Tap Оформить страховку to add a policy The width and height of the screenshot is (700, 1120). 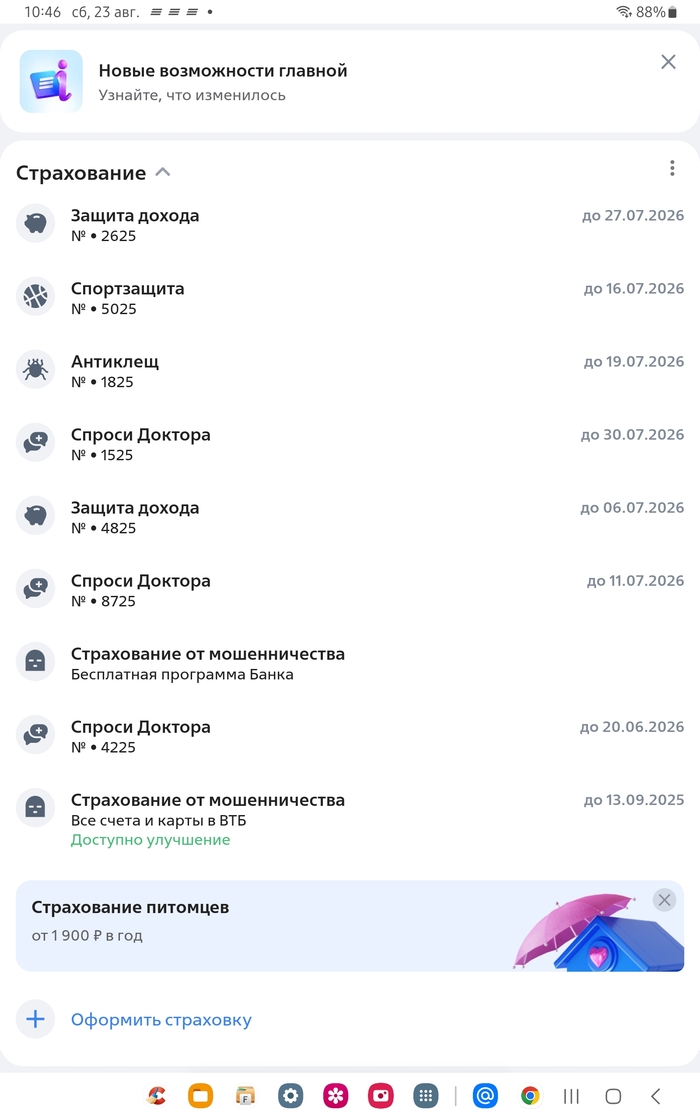(x=160, y=1020)
